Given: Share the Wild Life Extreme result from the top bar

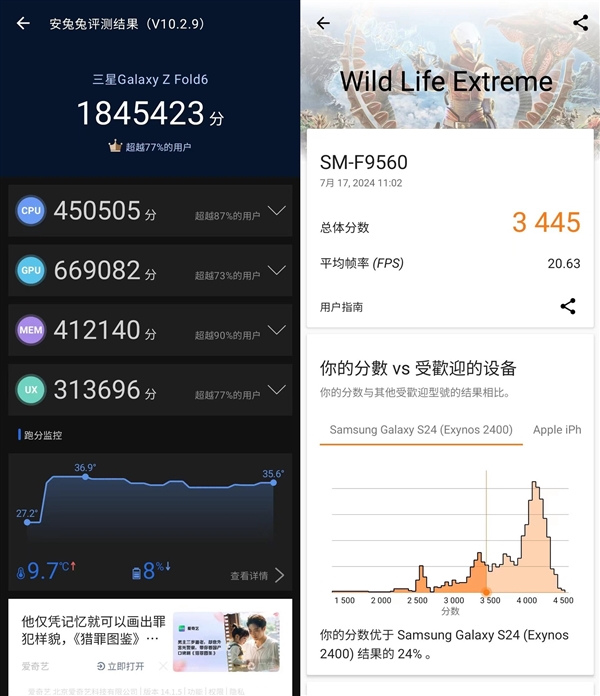Looking at the screenshot, I should [x=580, y=23].
